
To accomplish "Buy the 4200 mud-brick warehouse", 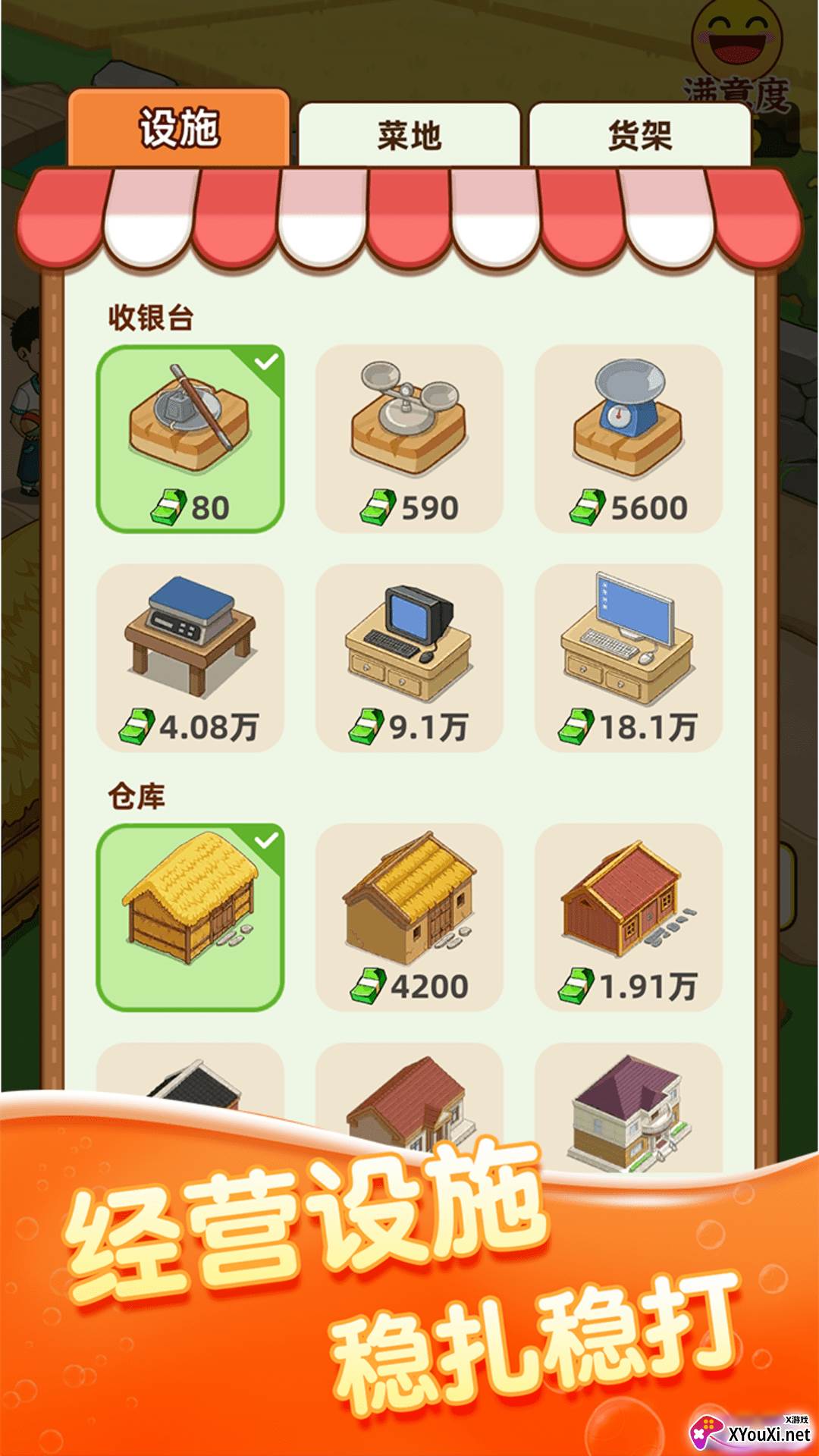I will [x=409, y=918].
